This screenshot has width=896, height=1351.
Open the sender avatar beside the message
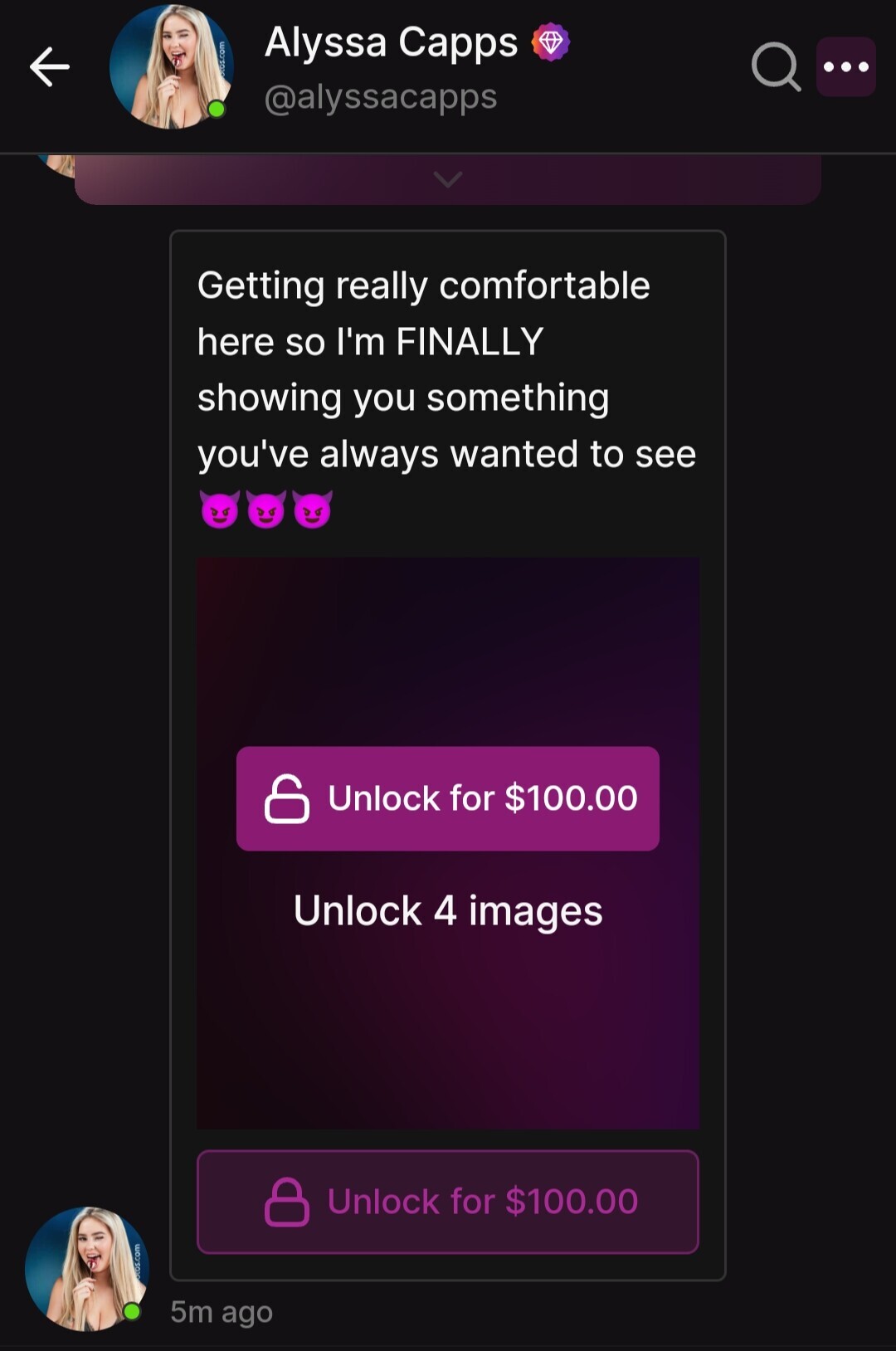pos(86,1269)
